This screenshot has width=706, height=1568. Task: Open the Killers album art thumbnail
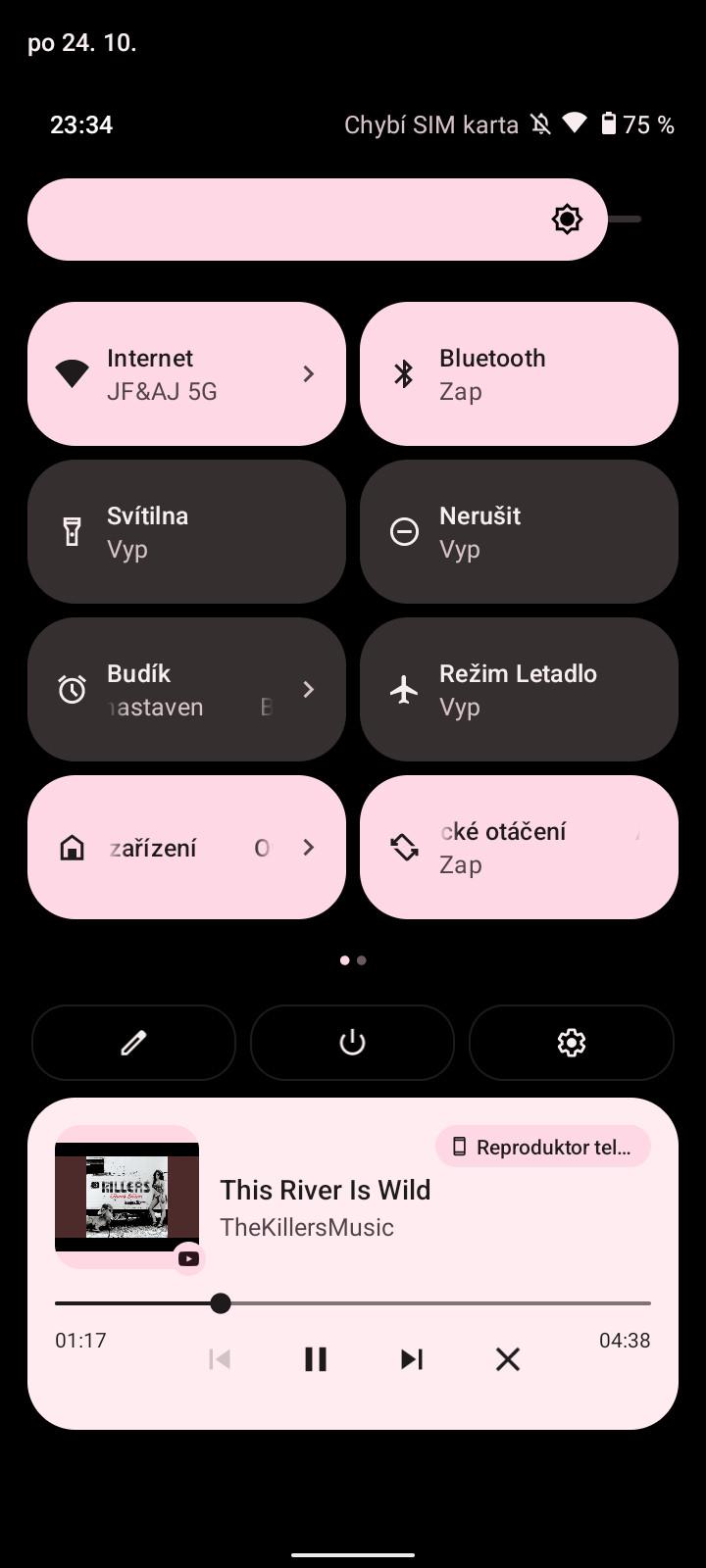point(126,1197)
